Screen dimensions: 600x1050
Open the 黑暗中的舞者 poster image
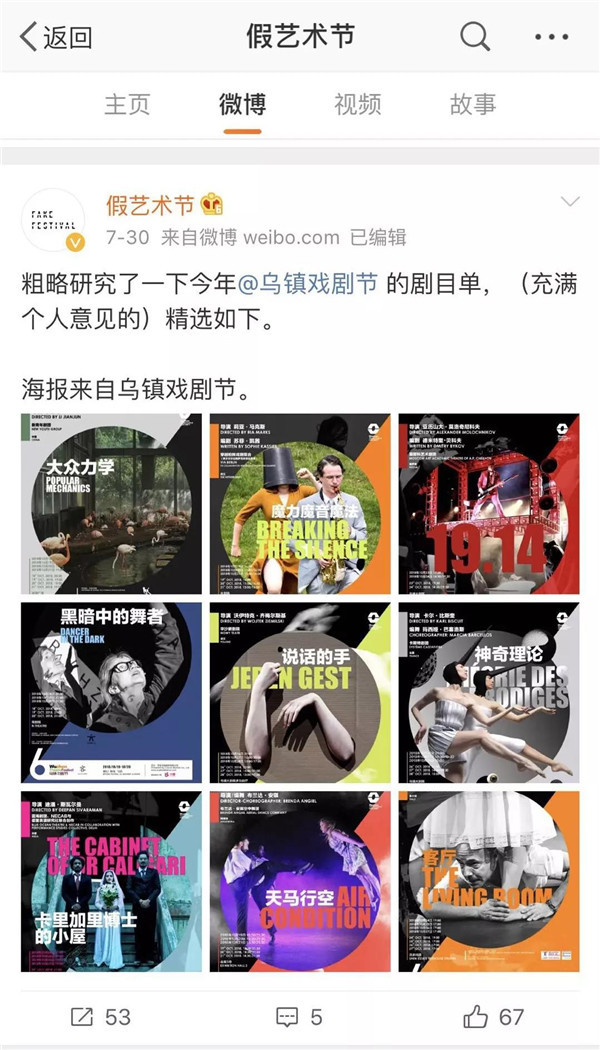(111, 692)
